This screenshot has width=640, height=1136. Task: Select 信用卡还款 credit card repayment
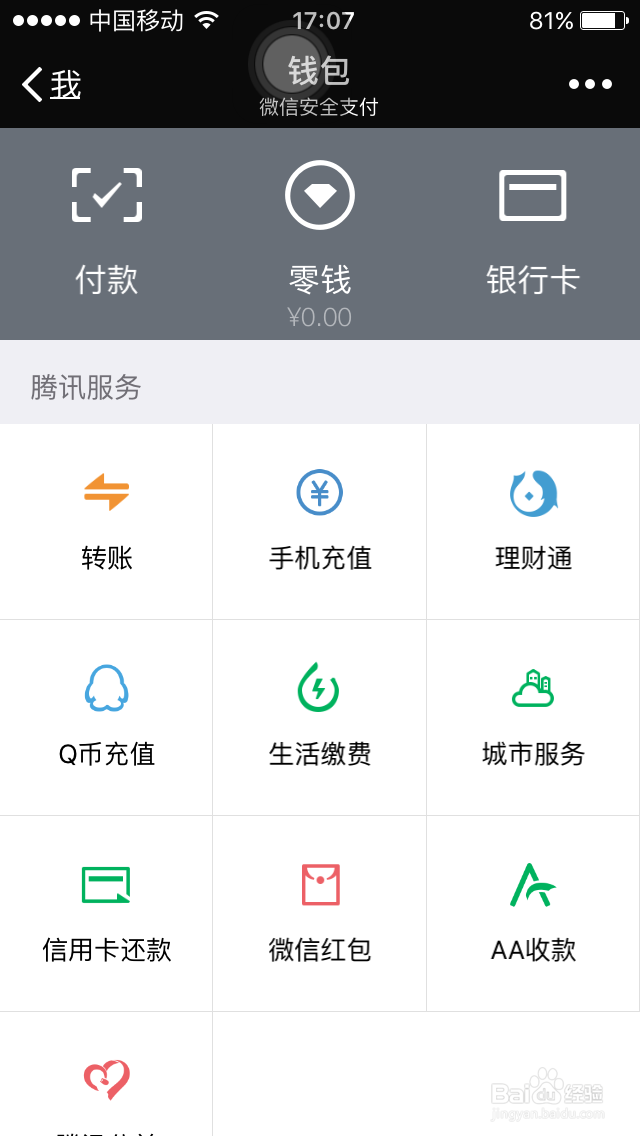[106, 914]
